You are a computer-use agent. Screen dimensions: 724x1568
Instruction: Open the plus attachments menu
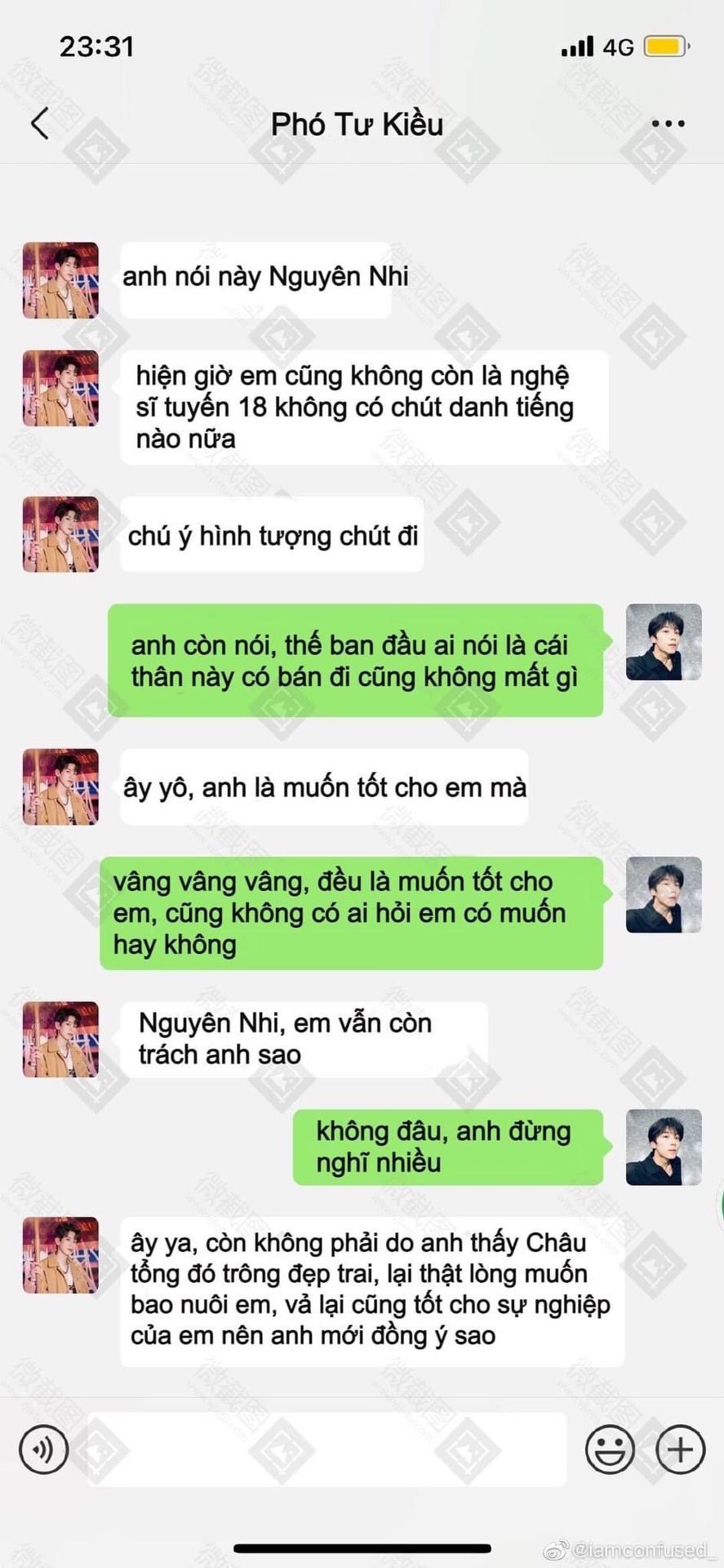tap(680, 1450)
